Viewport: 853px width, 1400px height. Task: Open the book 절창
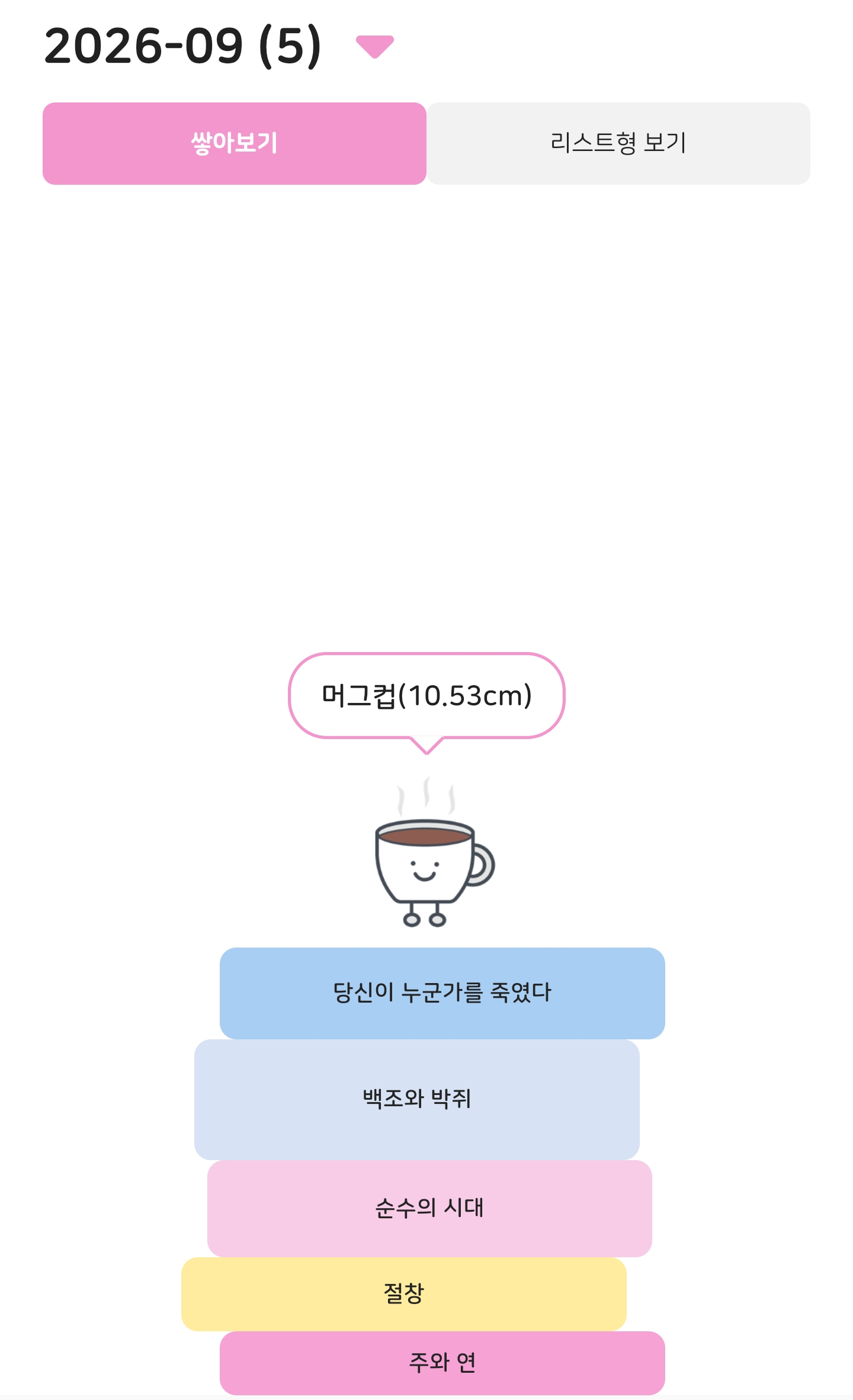pyautogui.click(x=404, y=1294)
